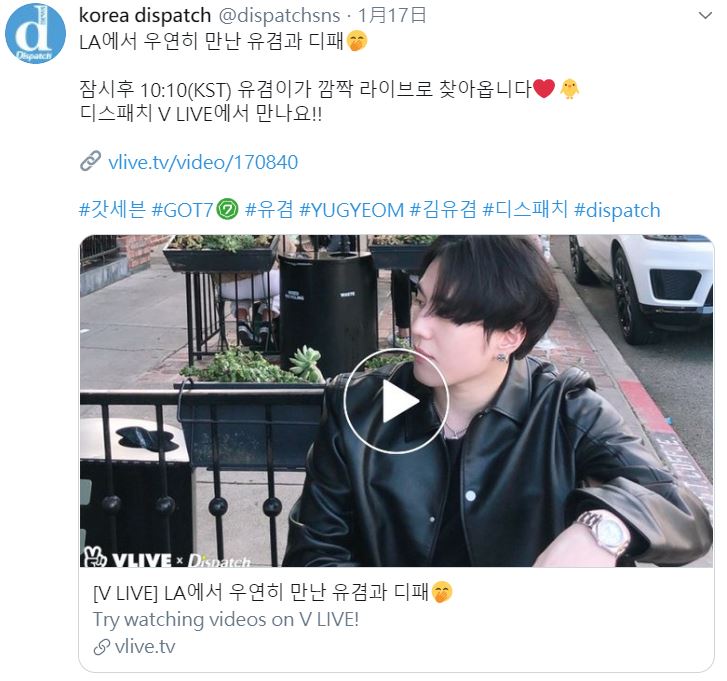This screenshot has width=727, height=681.
Task: Open the #유겸 hashtag
Action: click(x=267, y=210)
